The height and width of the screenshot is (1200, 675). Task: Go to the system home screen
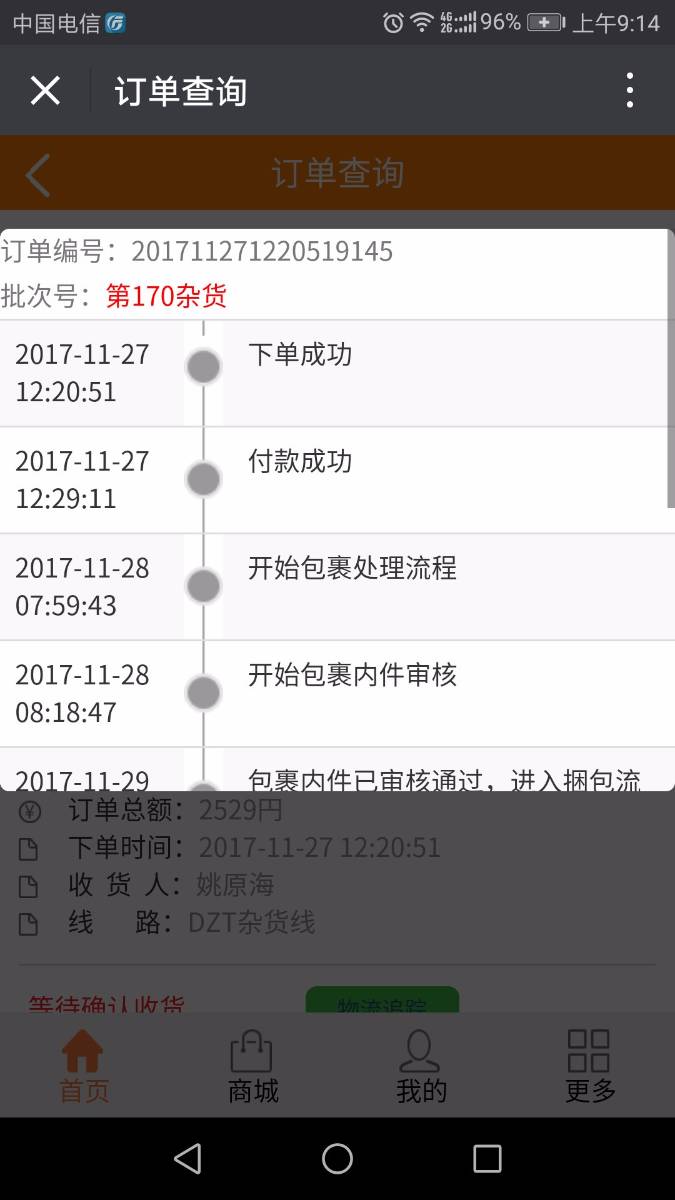tap(337, 1158)
